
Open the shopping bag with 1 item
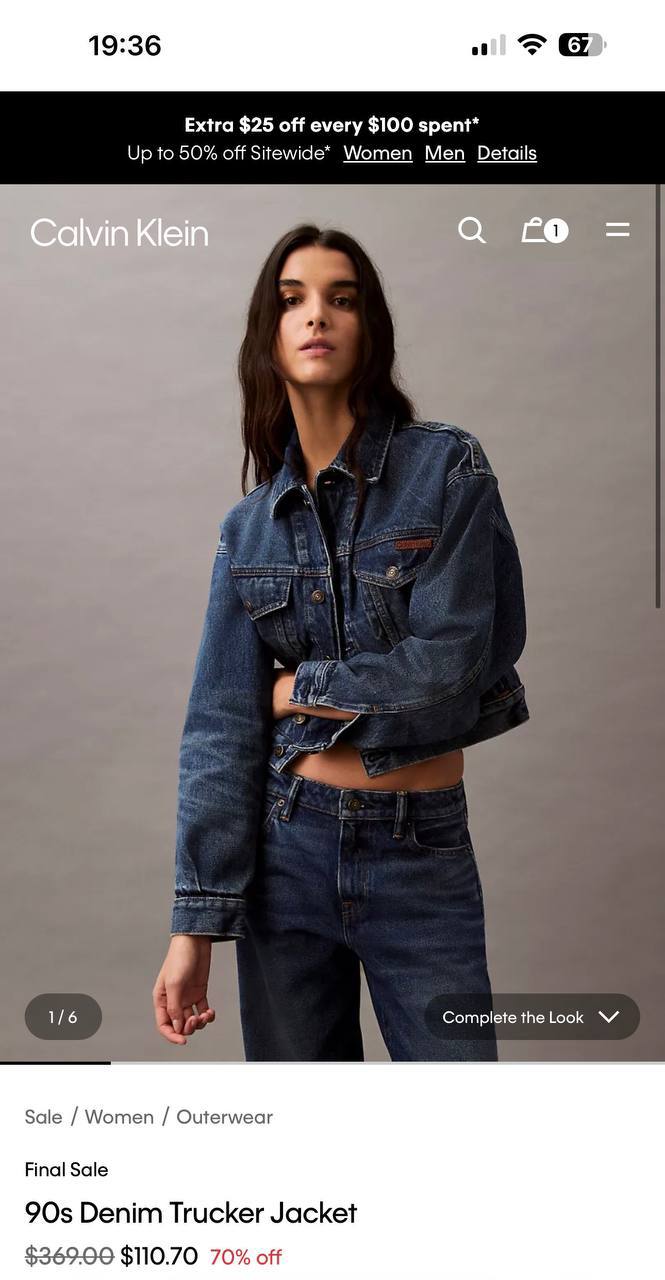click(544, 231)
